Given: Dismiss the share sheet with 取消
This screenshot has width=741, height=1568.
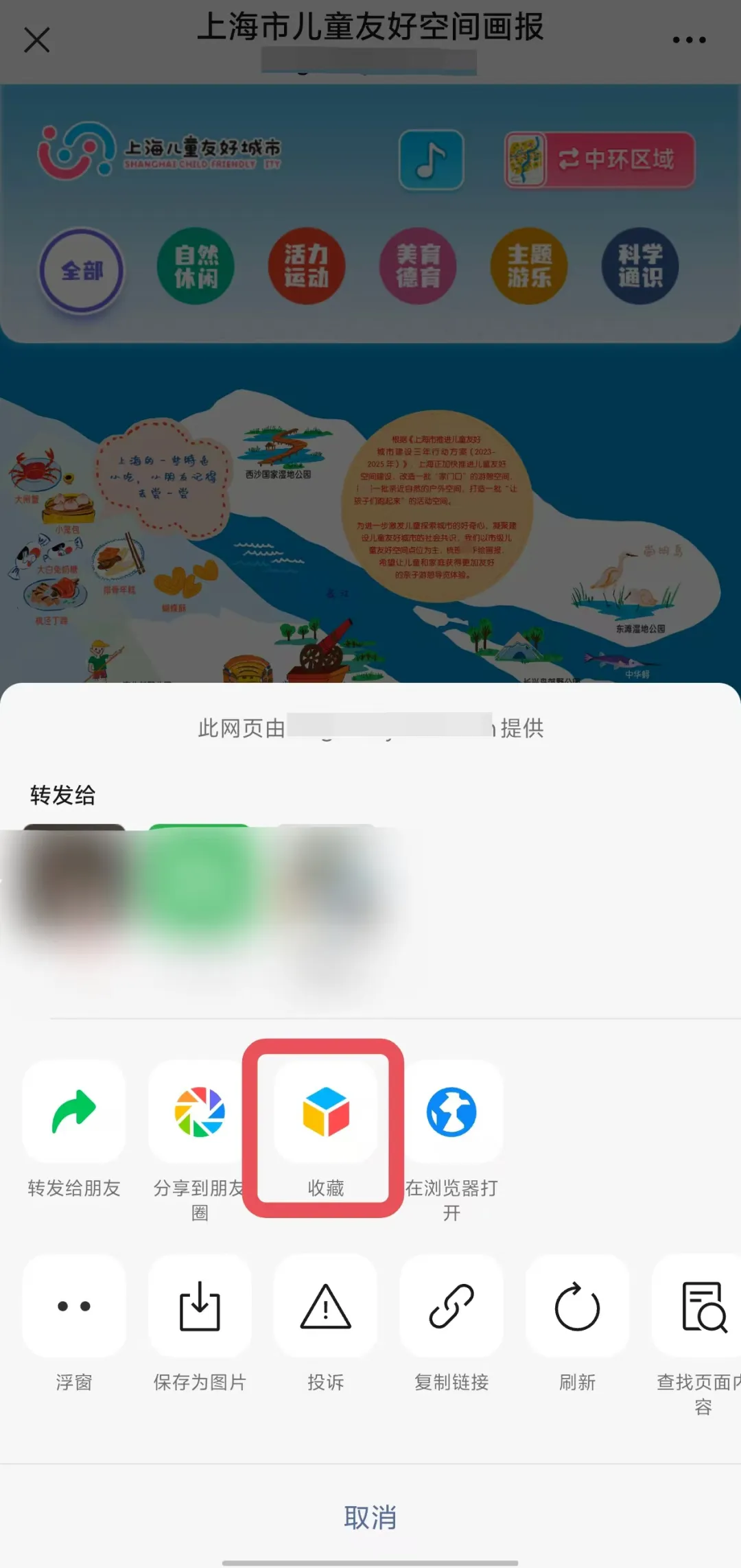Looking at the screenshot, I should (370, 1517).
